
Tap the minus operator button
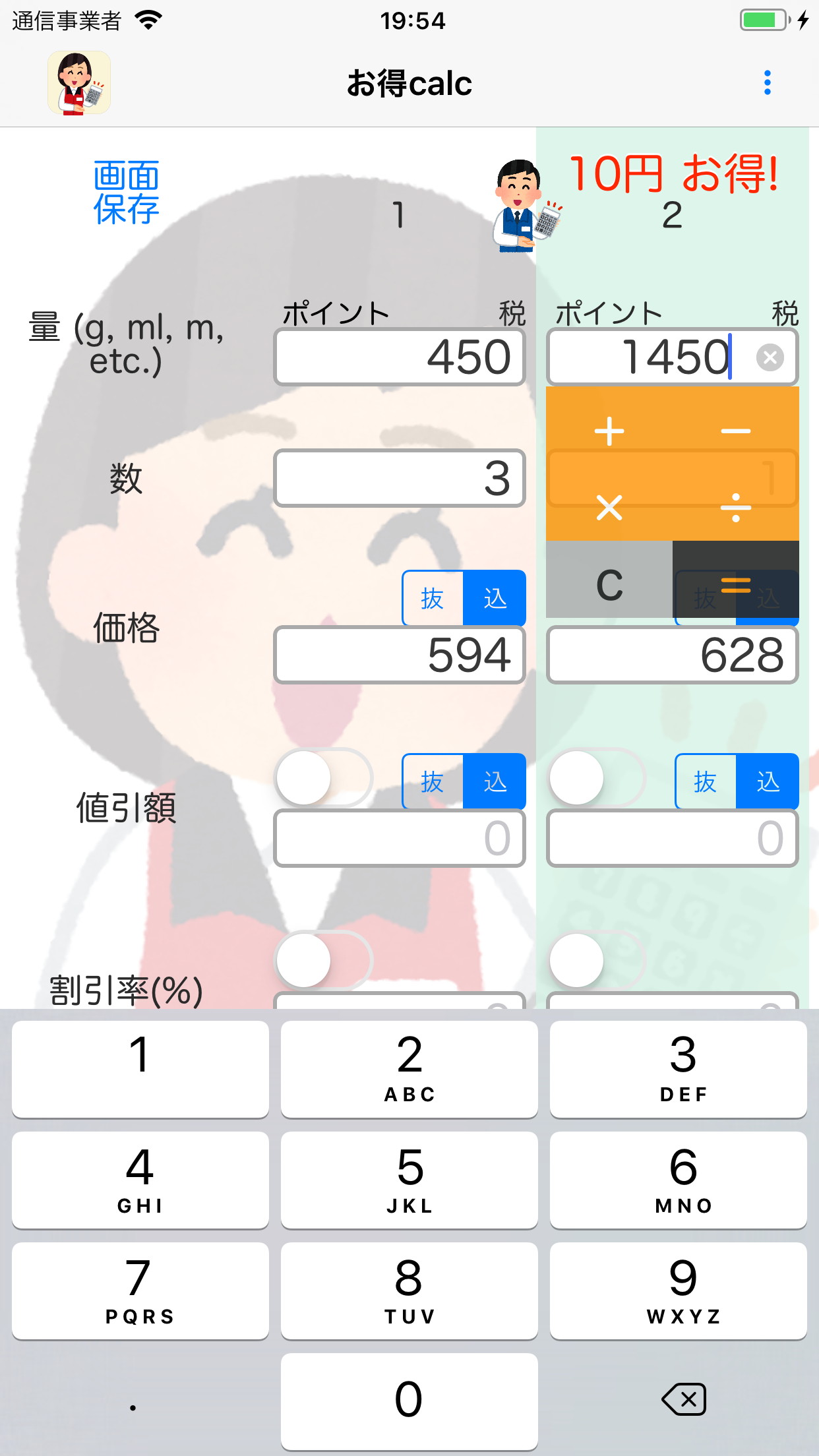tap(735, 432)
